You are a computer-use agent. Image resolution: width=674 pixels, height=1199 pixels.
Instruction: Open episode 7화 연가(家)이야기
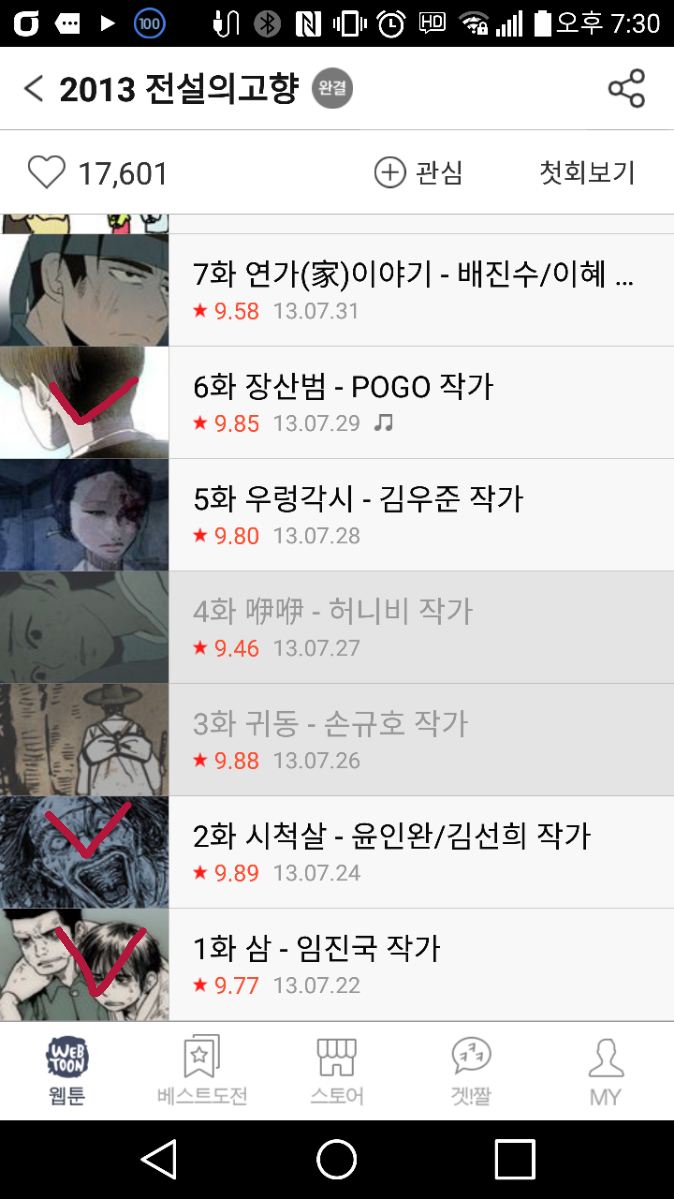click(x=412, y=290)
